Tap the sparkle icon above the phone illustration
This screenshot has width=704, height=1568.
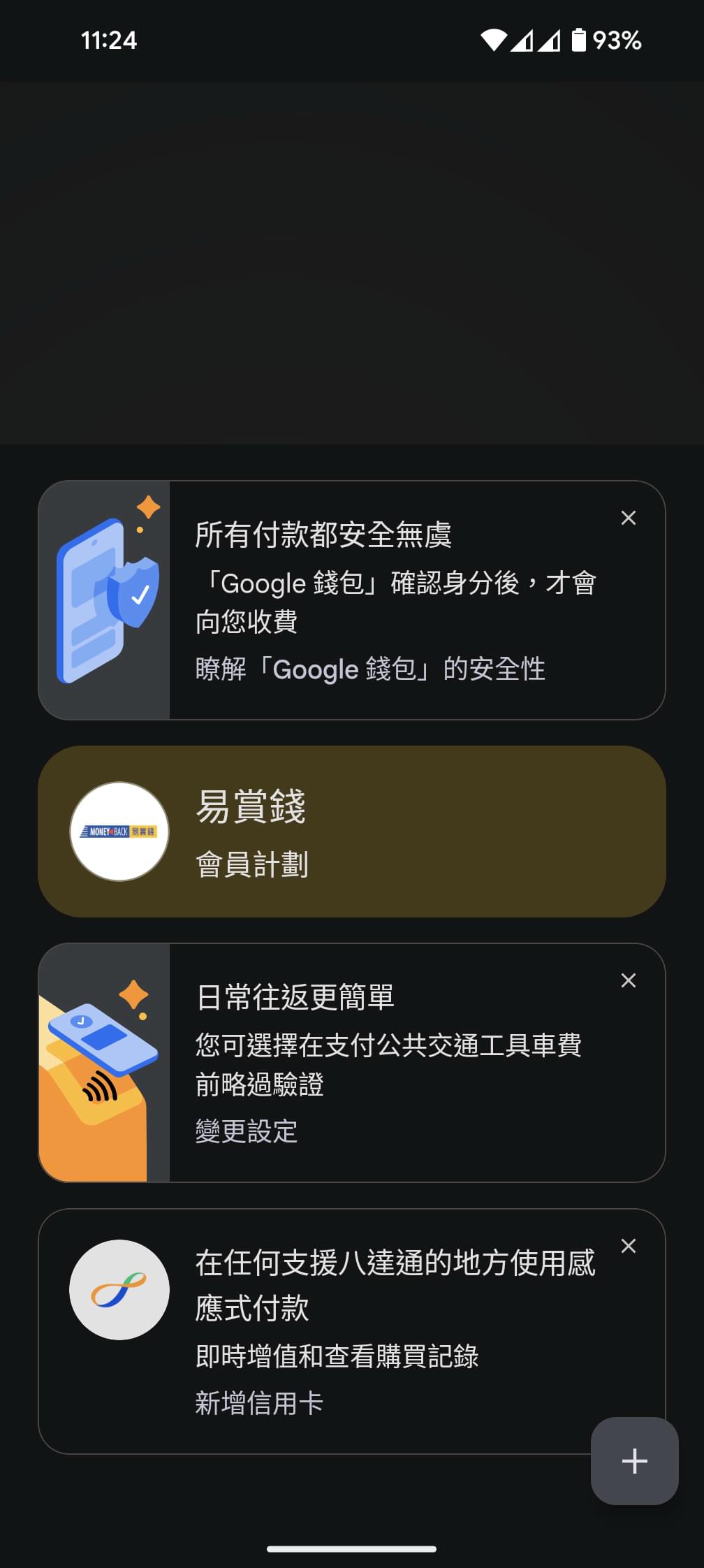click(x=148, y=504)
